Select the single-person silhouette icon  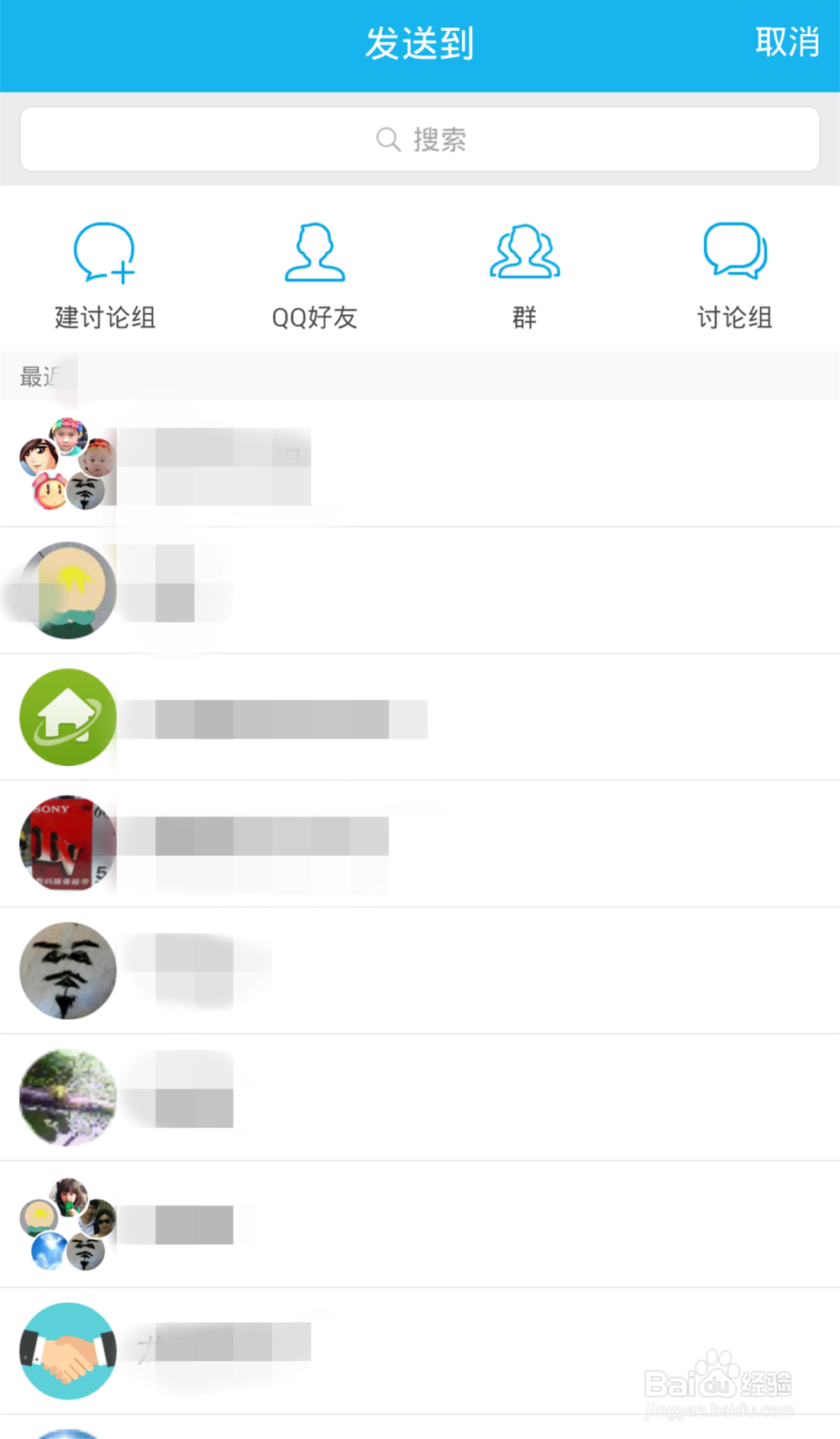click(314, 252)
